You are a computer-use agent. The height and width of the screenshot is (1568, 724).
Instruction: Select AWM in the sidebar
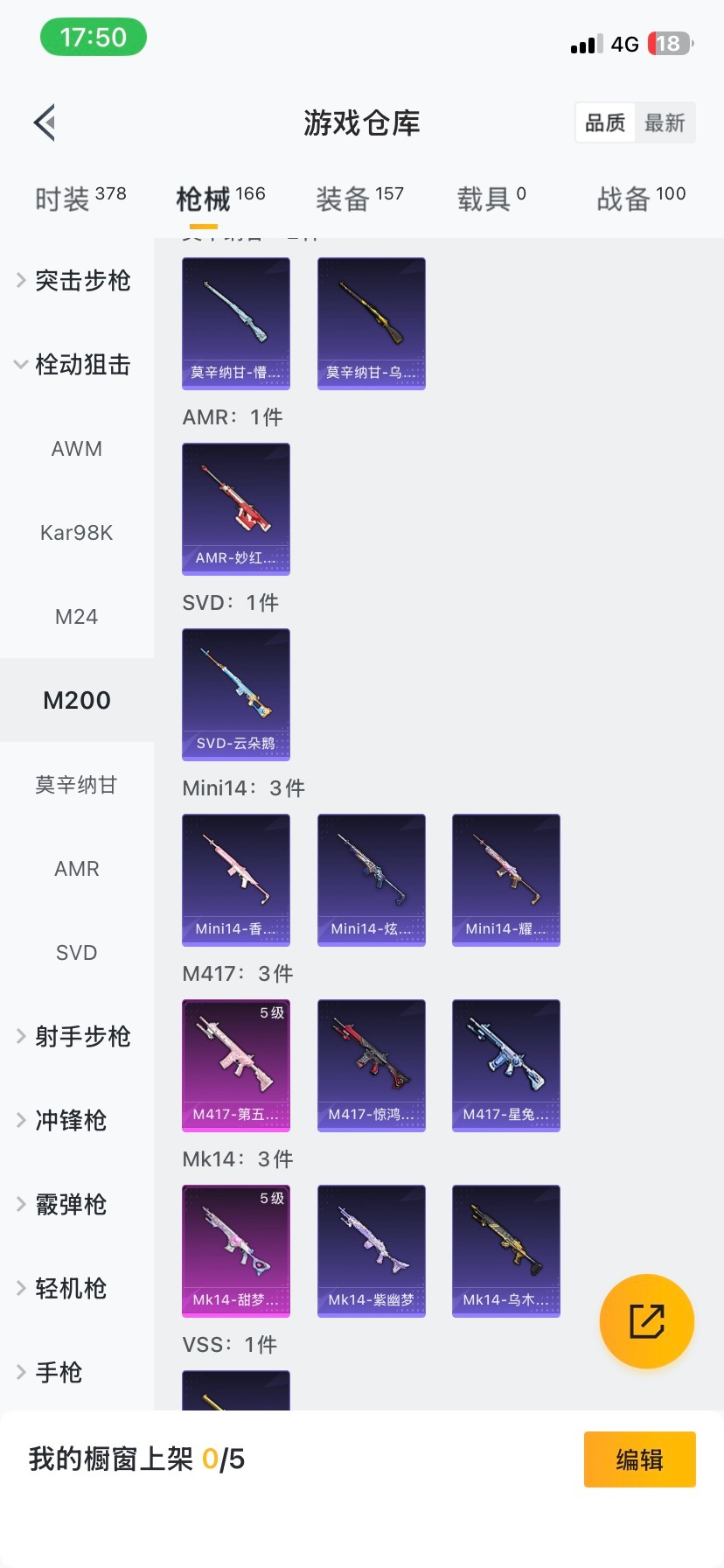(77, 449)
